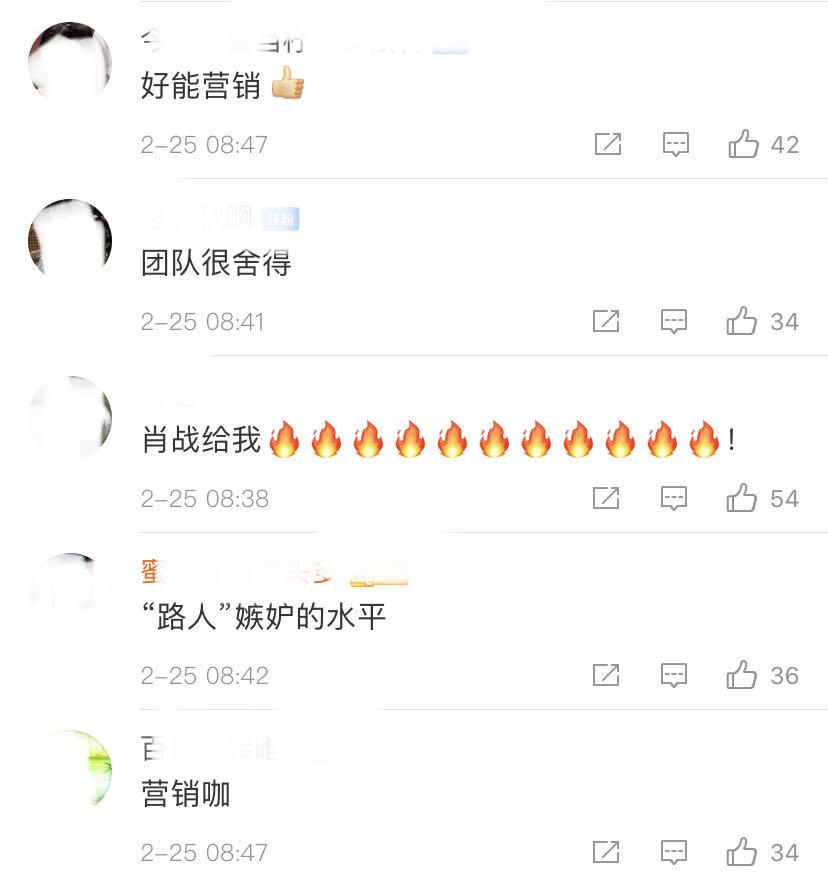
Task: Repost the comment '团队很舍得'
Action: (606, 321)
